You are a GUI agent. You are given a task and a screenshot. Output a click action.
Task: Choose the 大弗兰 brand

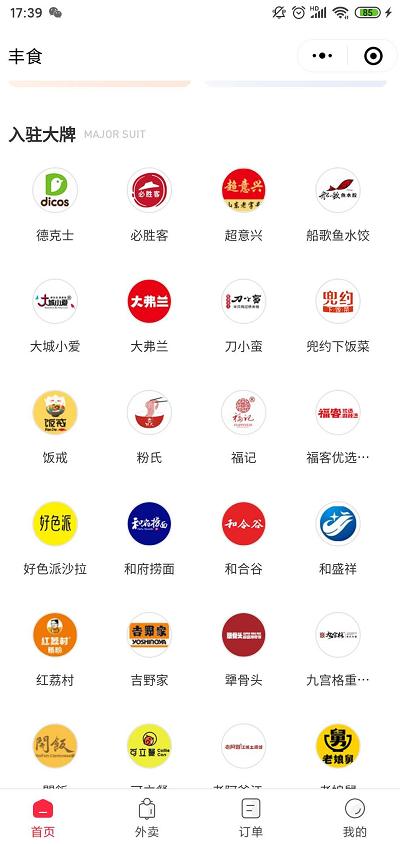click(149, 316)
